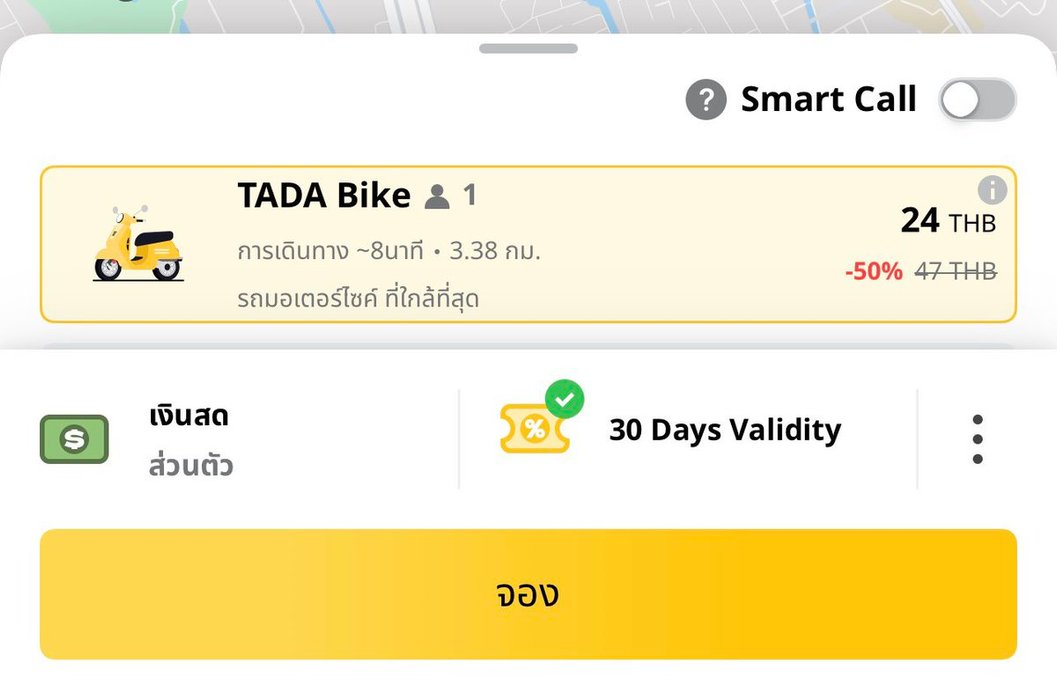Toggle the Smart Call switch

pyautogui.click(x=977, y=100)
